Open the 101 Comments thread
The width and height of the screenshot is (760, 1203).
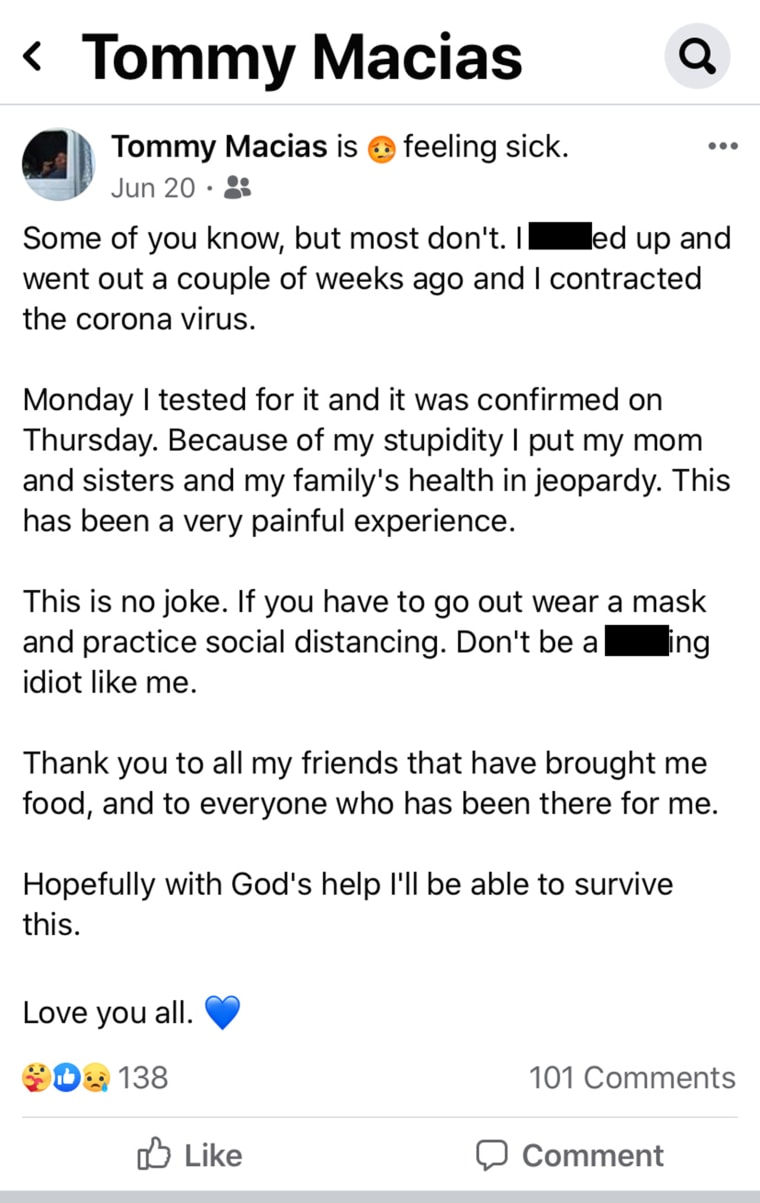632,1077
